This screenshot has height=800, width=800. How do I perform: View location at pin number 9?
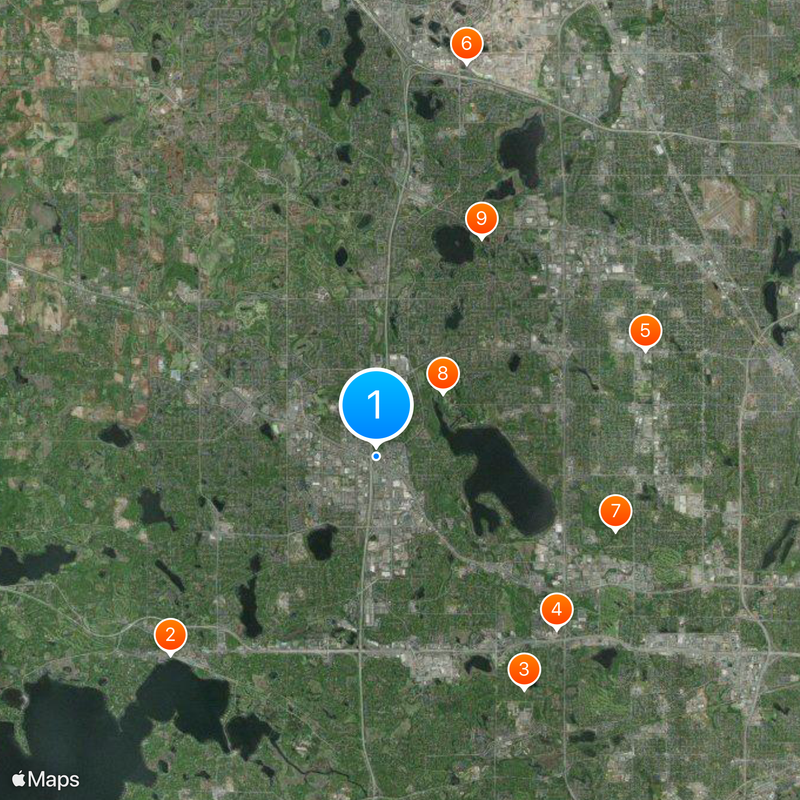[x=482, y=218]
